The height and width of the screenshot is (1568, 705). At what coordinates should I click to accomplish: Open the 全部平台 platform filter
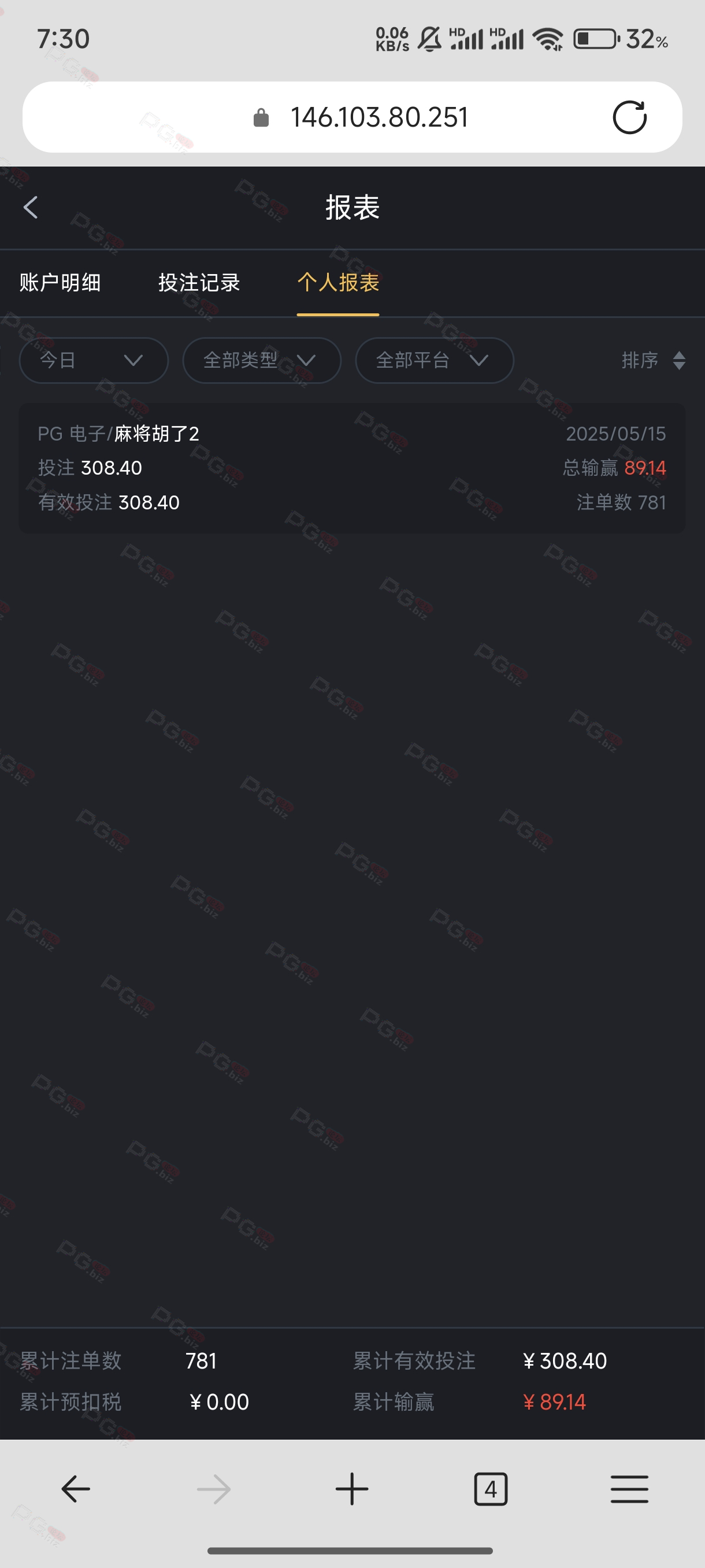pos(434,360)
